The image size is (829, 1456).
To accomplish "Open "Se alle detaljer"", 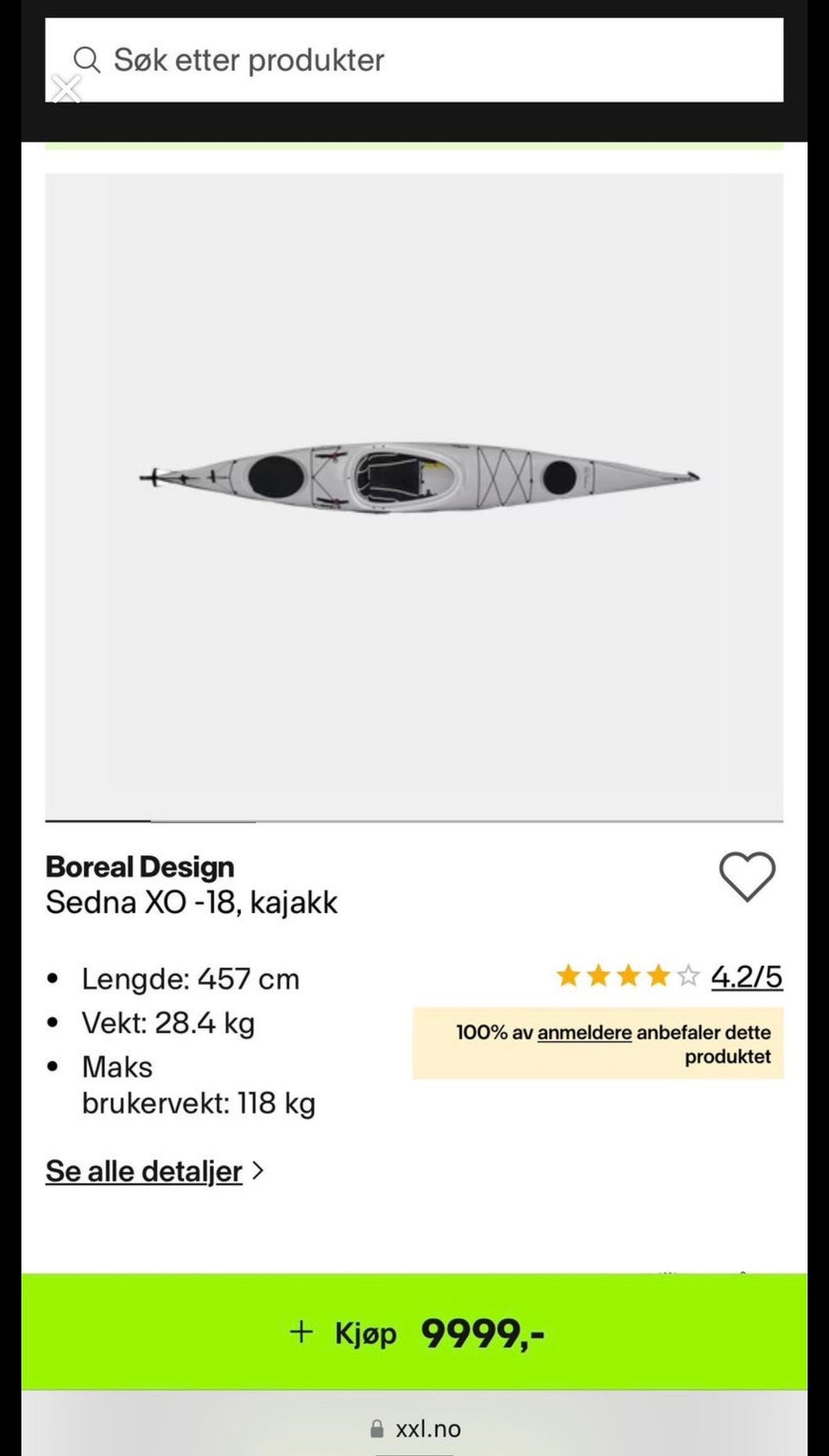I will (144, 1171).
